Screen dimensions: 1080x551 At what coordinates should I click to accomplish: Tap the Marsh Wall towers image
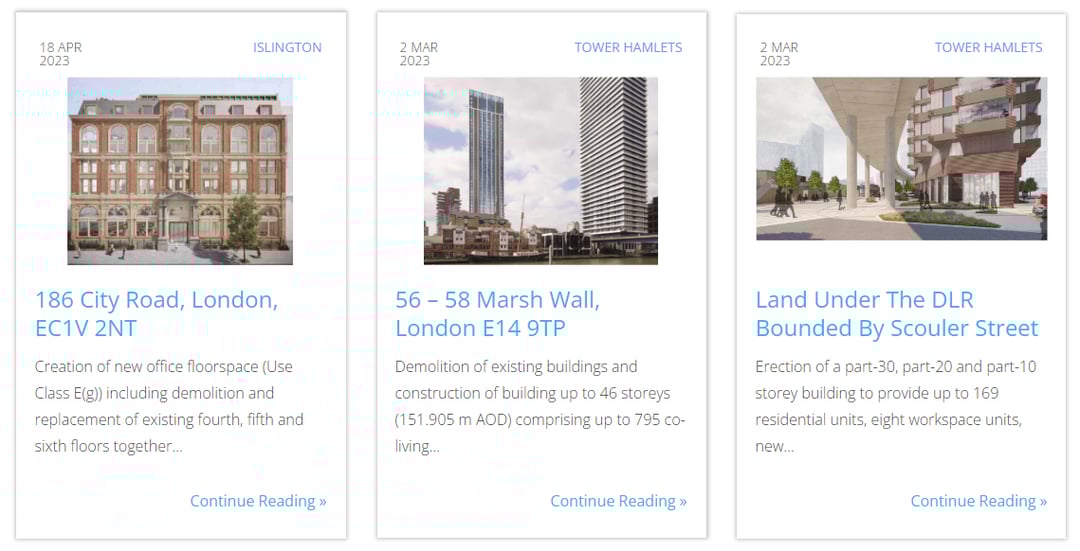(540, 171)
